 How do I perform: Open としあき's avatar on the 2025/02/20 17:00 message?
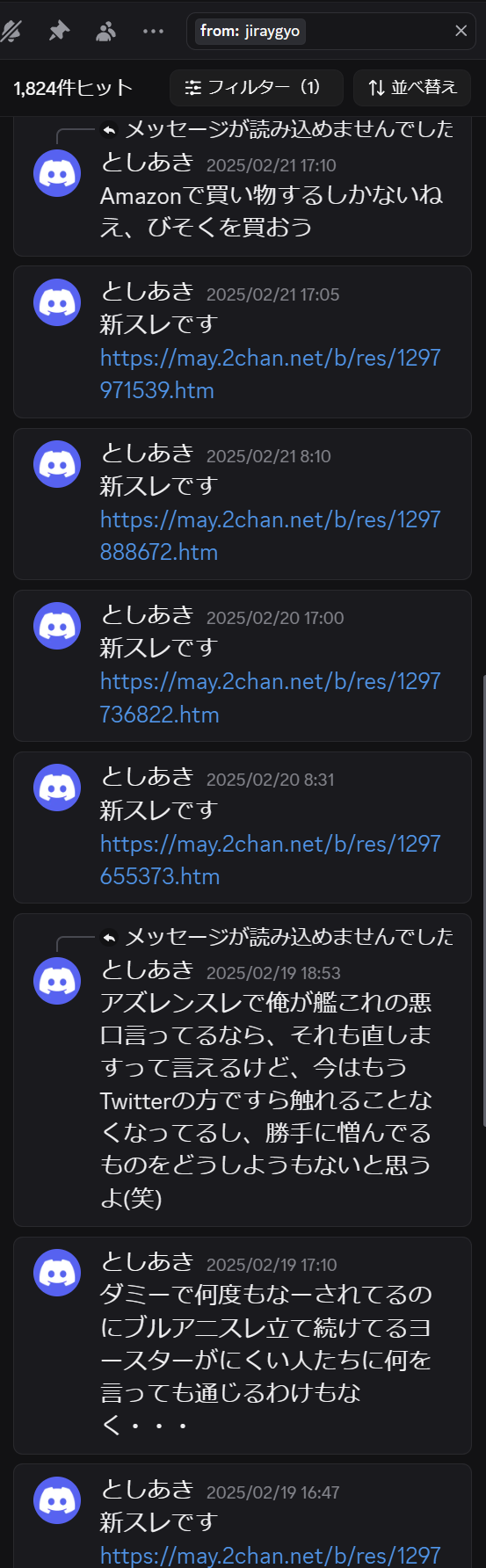(x=57, y=626)
